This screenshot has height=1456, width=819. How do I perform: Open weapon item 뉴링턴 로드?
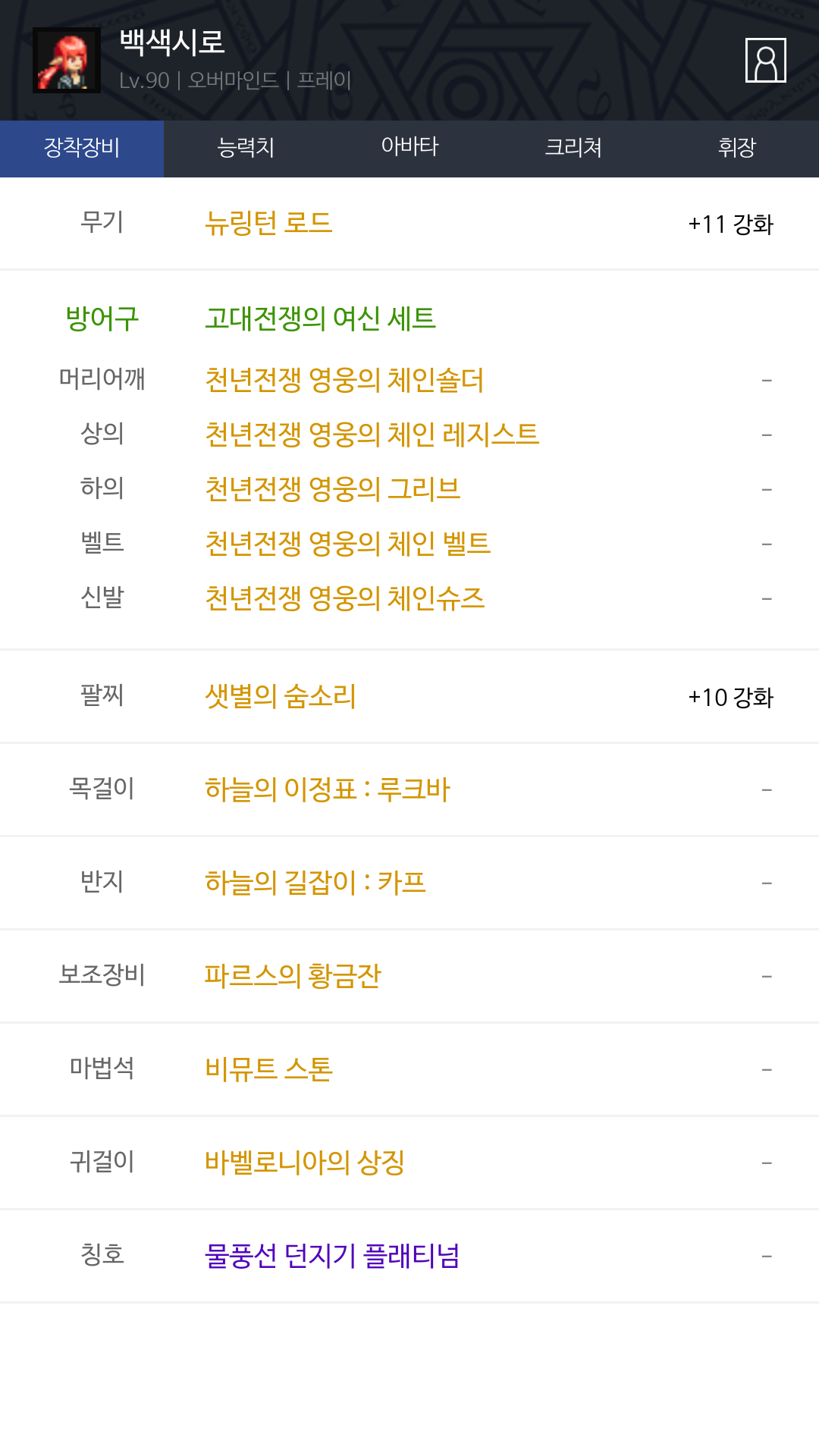[x=268, y=224]
